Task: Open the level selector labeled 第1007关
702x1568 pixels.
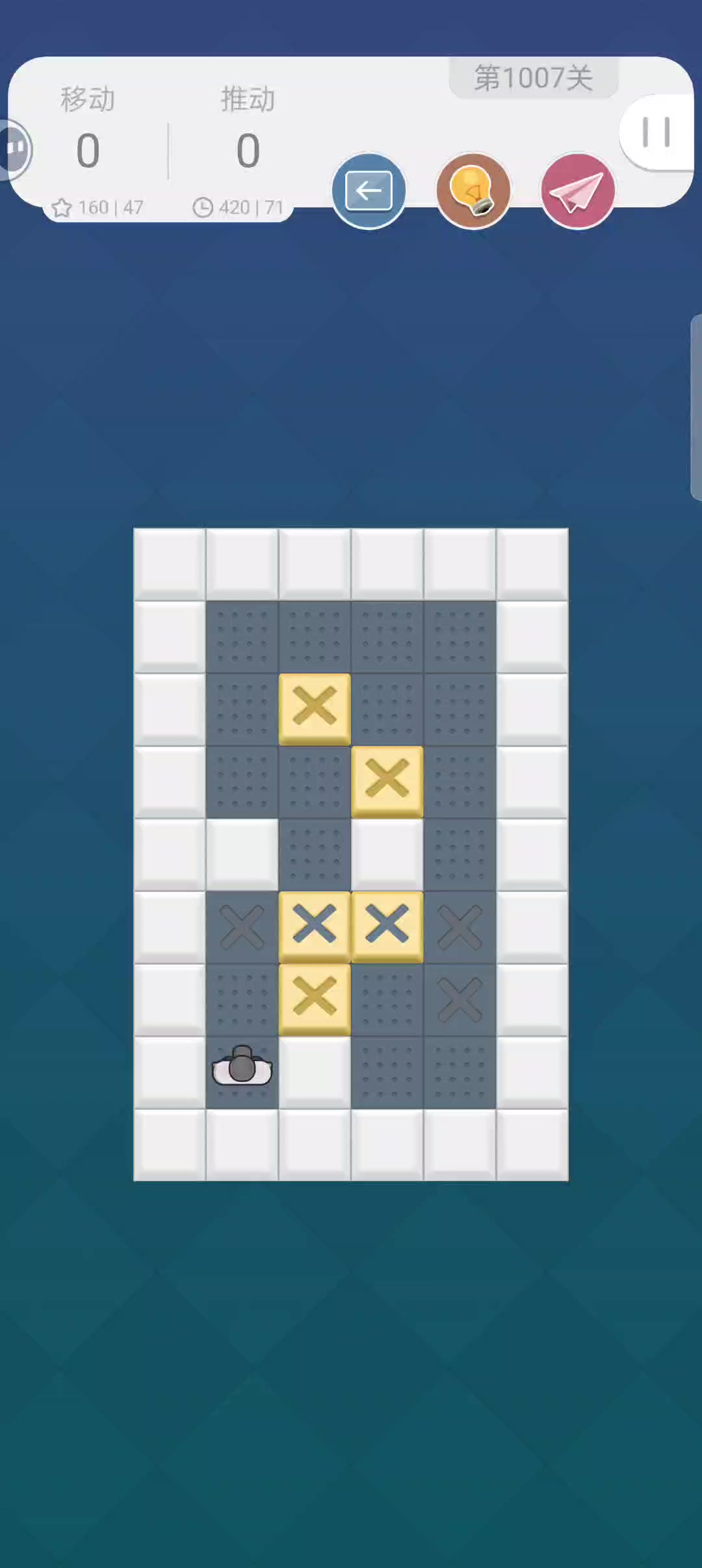Action: point(534,78)
